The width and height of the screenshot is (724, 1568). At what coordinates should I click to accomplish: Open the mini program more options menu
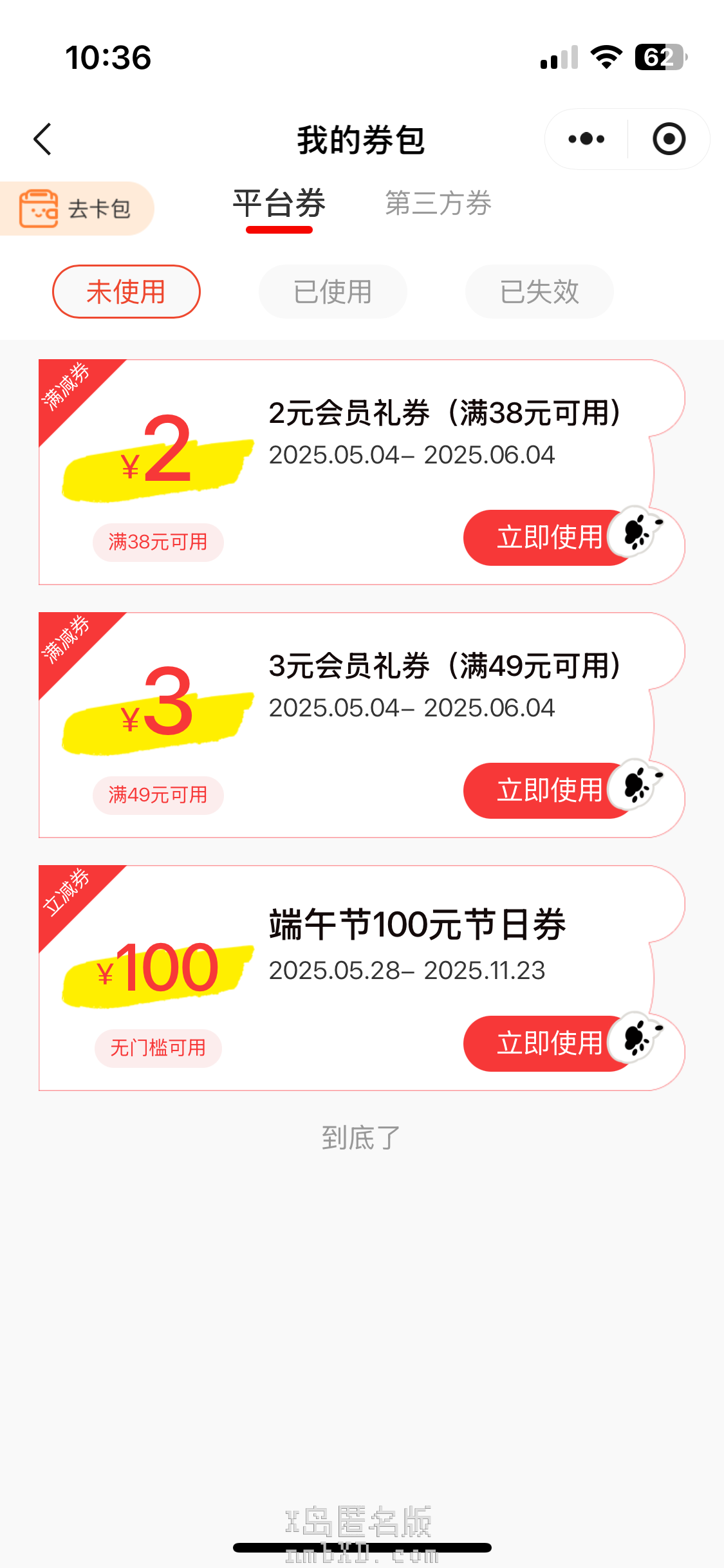pyautogui.click(x=586, y=139)
